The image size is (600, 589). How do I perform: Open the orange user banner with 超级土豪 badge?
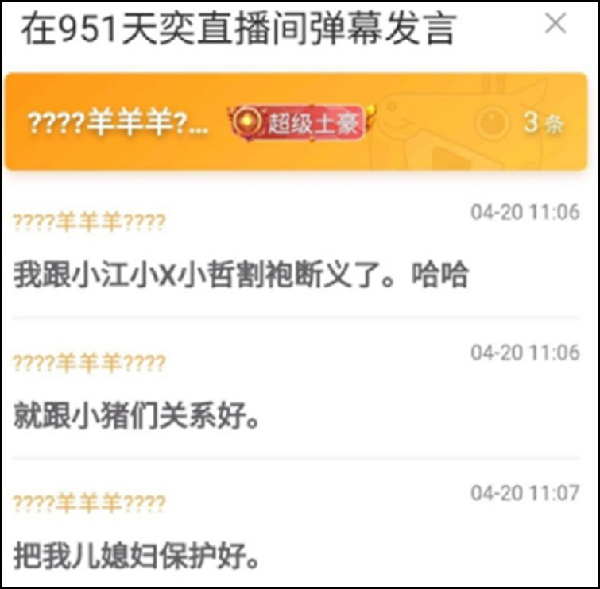pyautogui.click(x=295, y=122)
